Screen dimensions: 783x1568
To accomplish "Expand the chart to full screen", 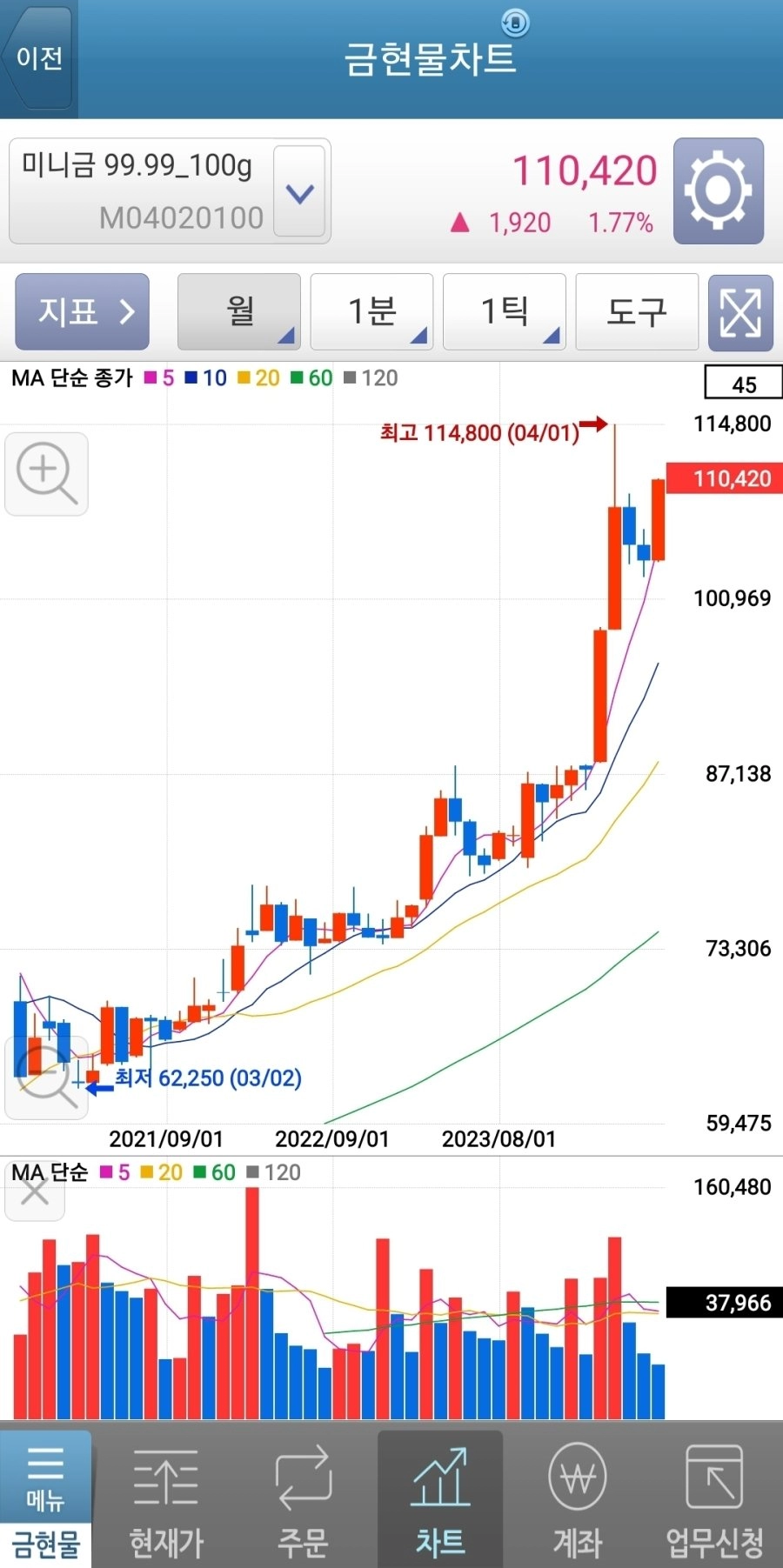I will click(x=740, y=312).
